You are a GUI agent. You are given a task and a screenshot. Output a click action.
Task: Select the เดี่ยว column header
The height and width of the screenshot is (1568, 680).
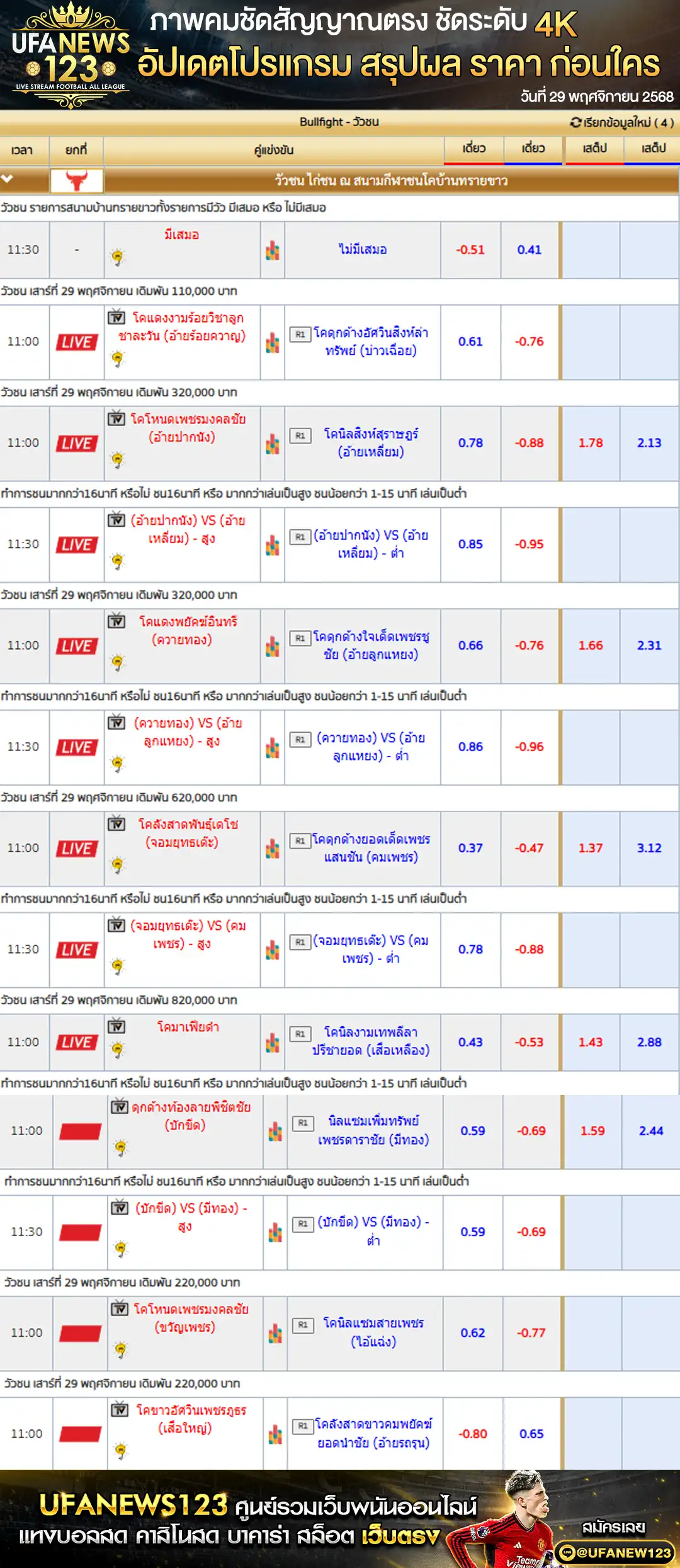coord(475,151)
